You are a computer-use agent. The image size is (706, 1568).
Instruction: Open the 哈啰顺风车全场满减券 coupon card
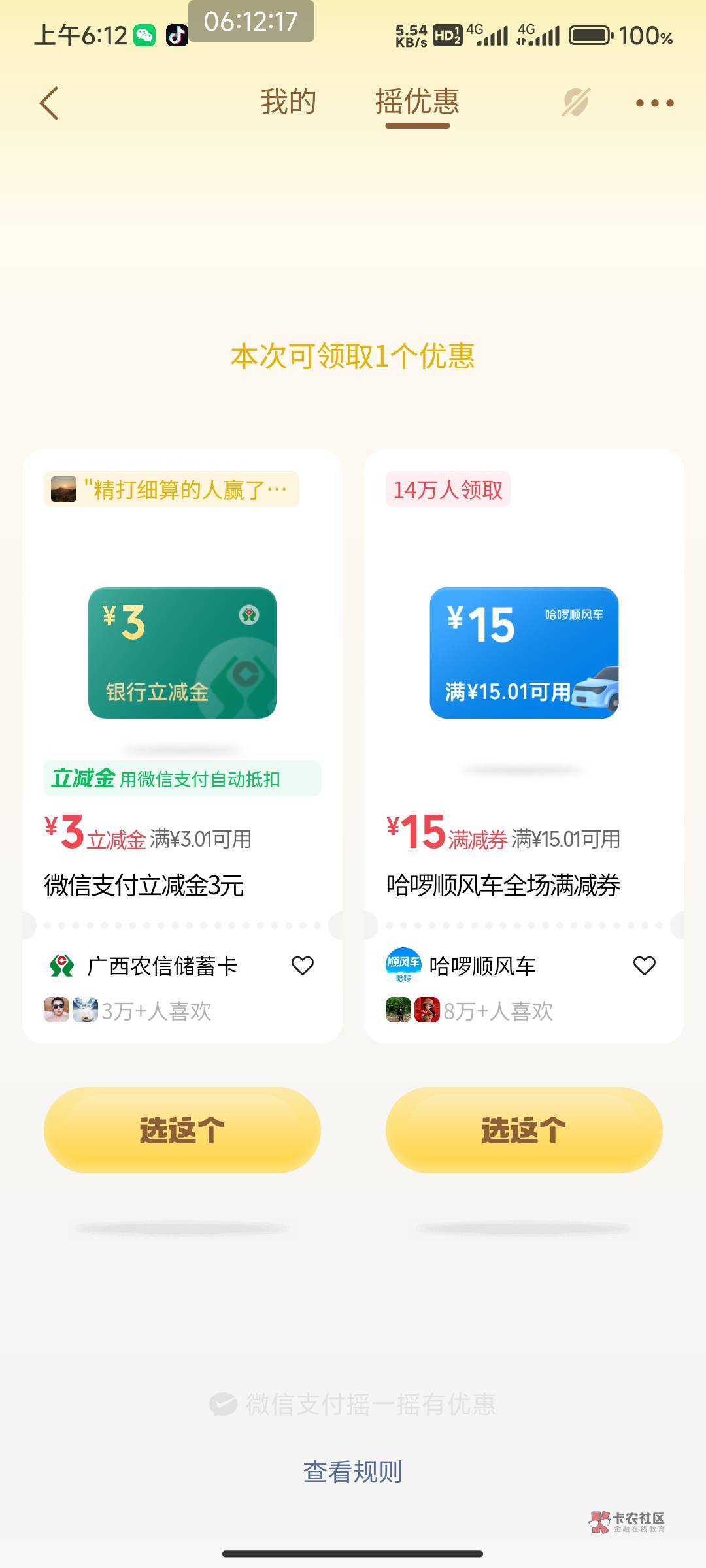pyautogui.click(x=524, y=746)
